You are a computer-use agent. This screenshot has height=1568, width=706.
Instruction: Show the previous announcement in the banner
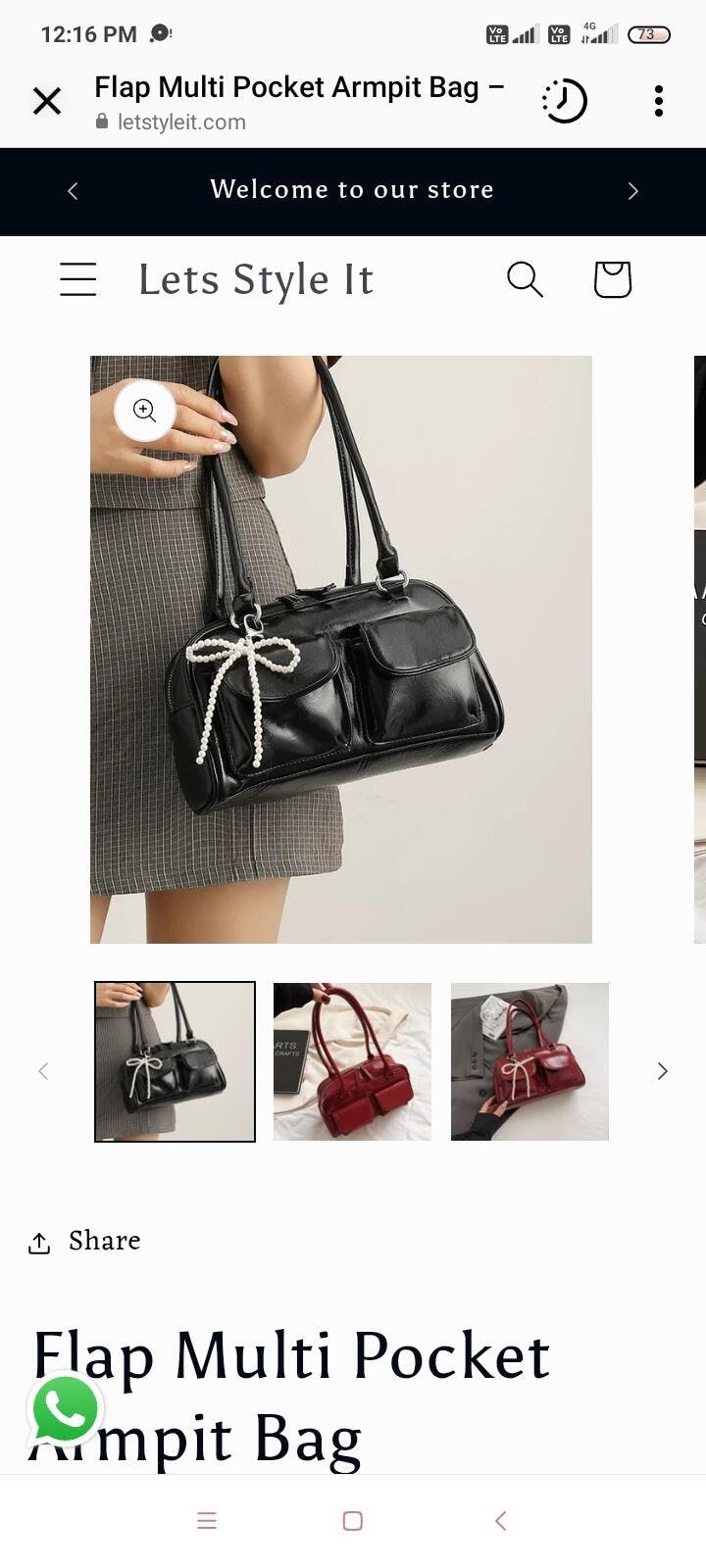coord(73,191)
